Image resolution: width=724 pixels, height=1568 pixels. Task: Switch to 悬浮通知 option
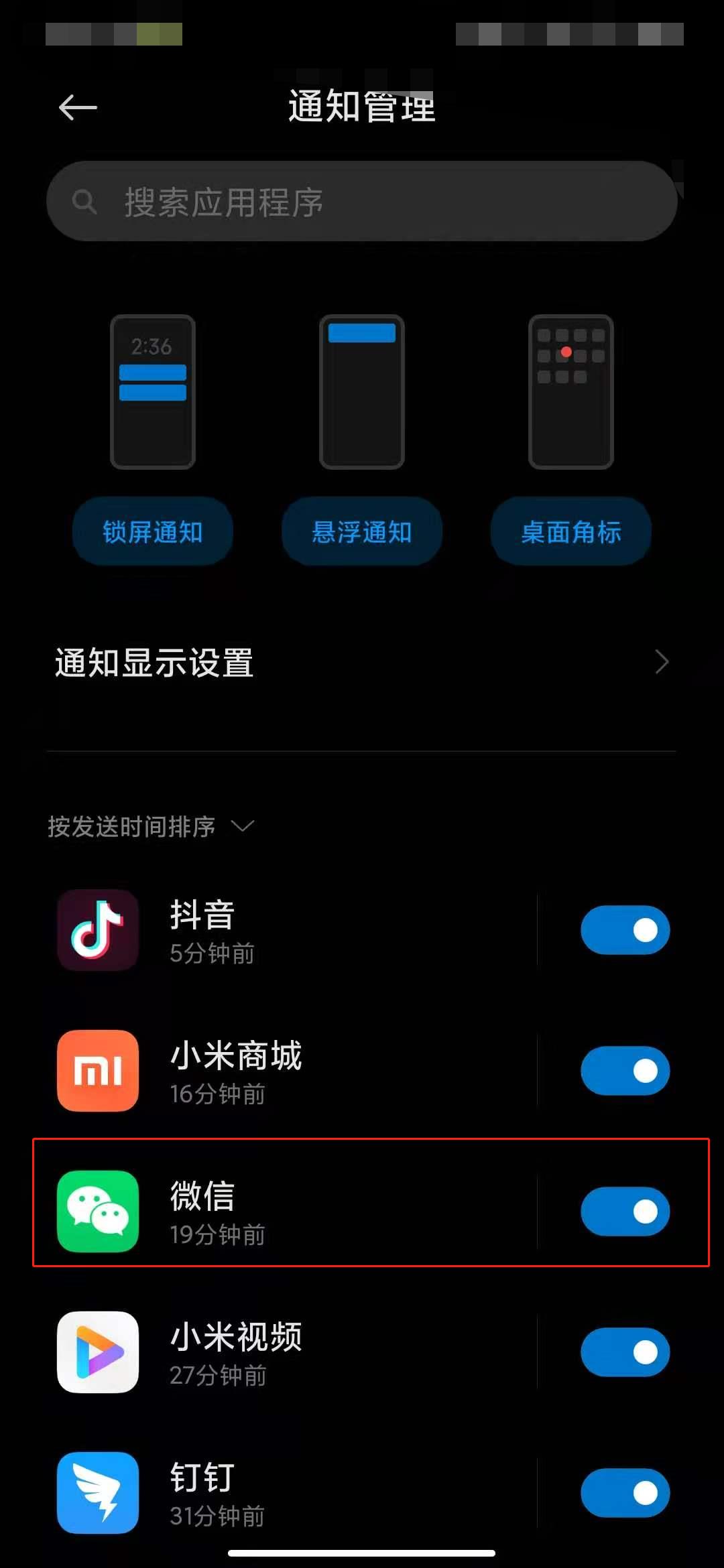361,531
